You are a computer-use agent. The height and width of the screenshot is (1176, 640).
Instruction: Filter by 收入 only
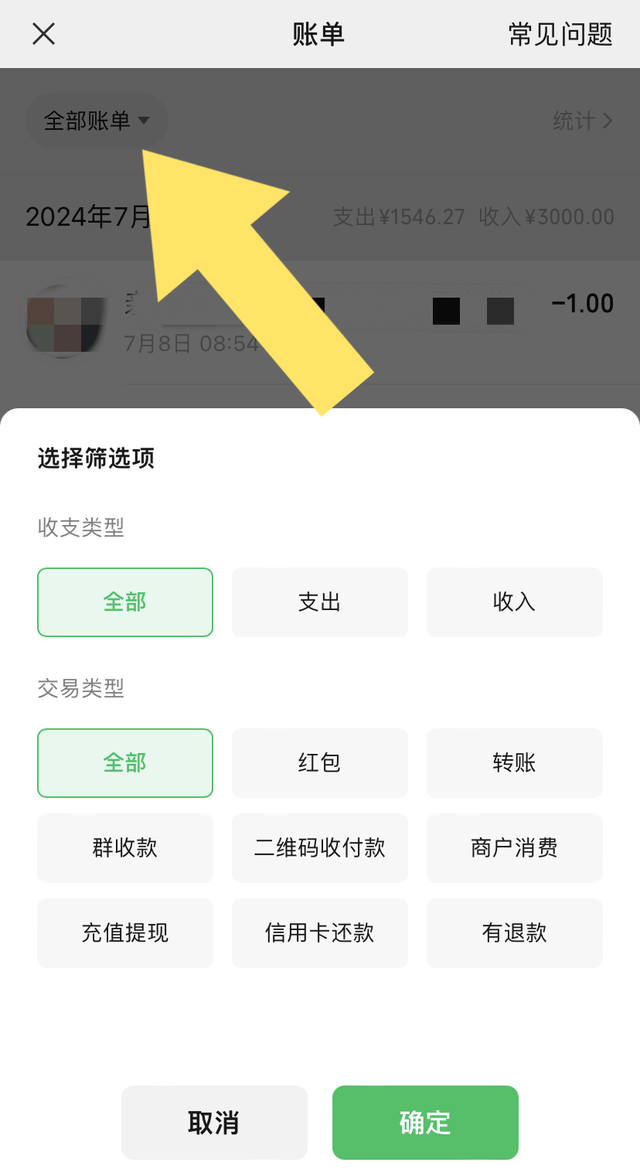[514, 602]
